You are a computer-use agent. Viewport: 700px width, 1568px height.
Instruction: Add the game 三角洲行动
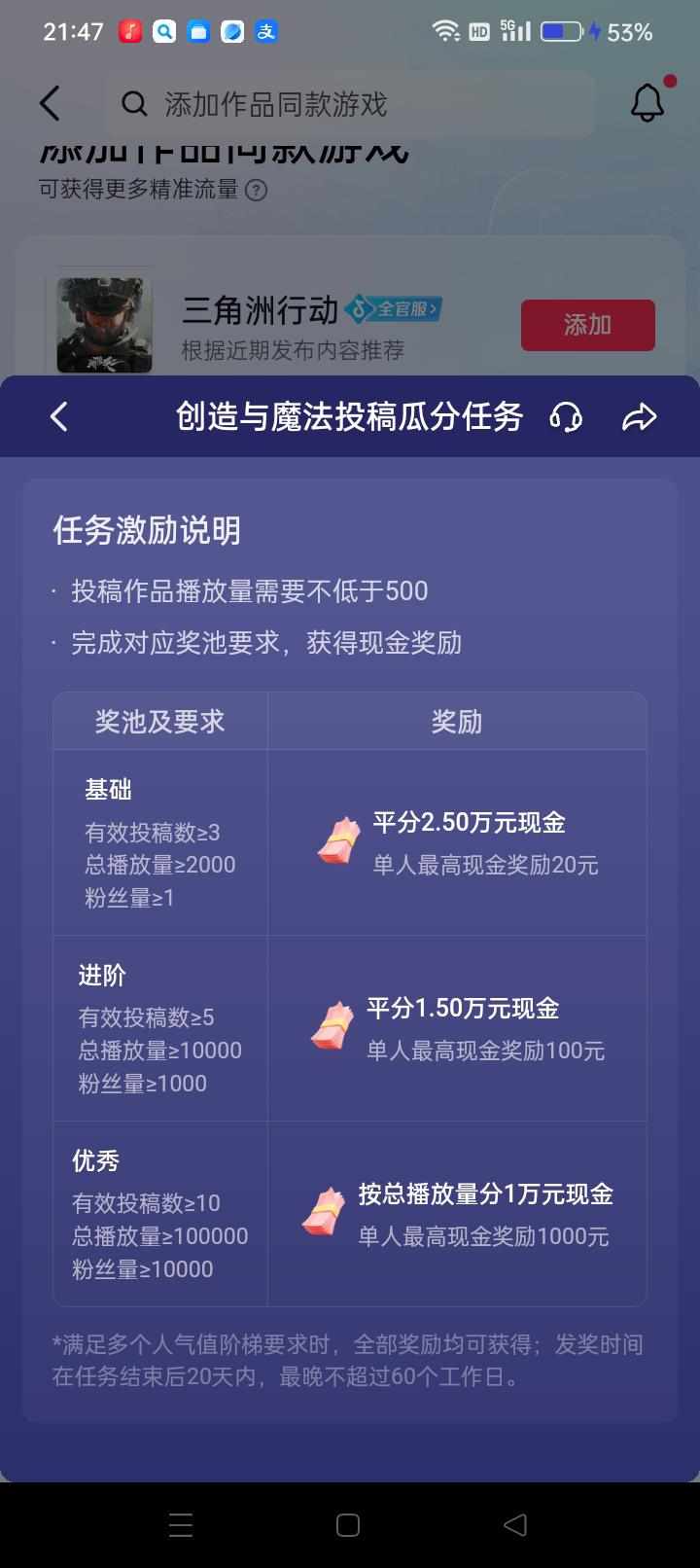pyautogui.click(x=587, y=325)
